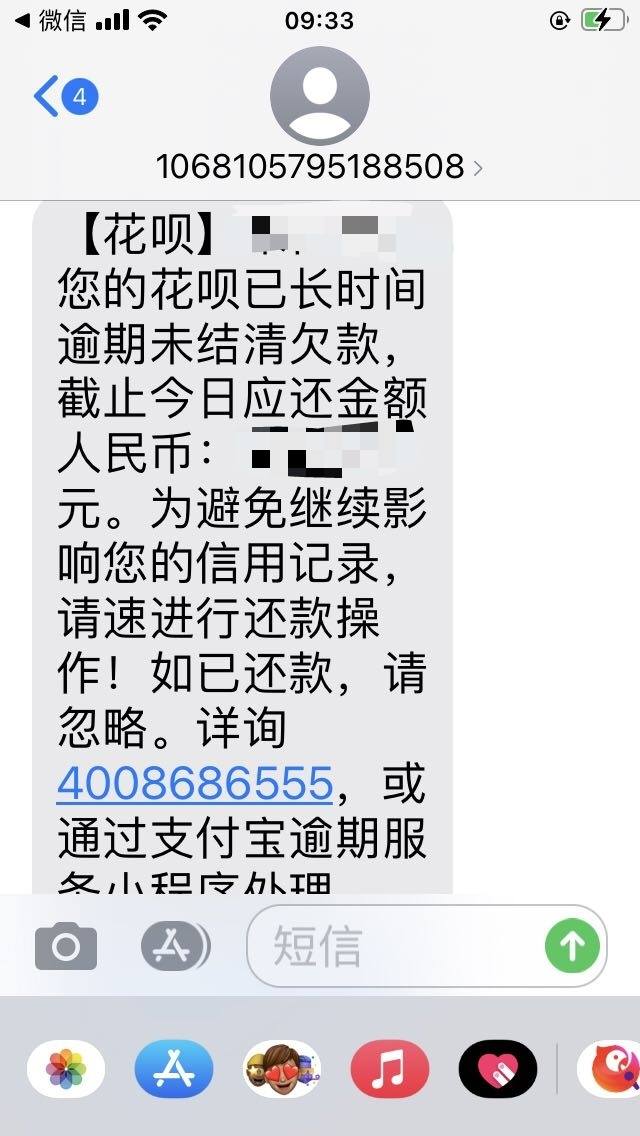The width and height of the screenshot is (640, 1136).
Task: Return to 微信 via status bar
Action: [x=50, y=20]
